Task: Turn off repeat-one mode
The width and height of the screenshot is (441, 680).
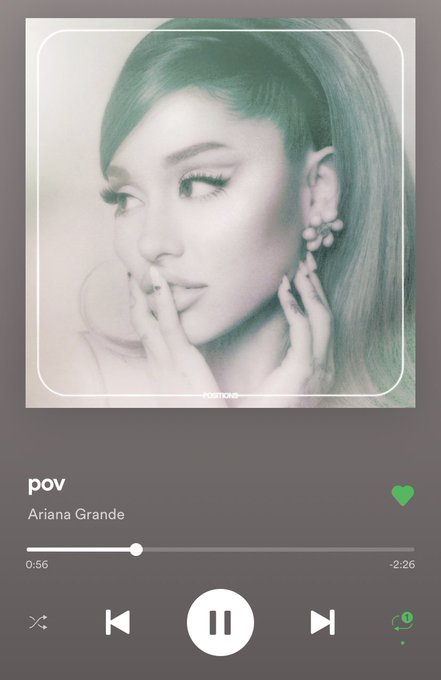Action: [403, 622]
